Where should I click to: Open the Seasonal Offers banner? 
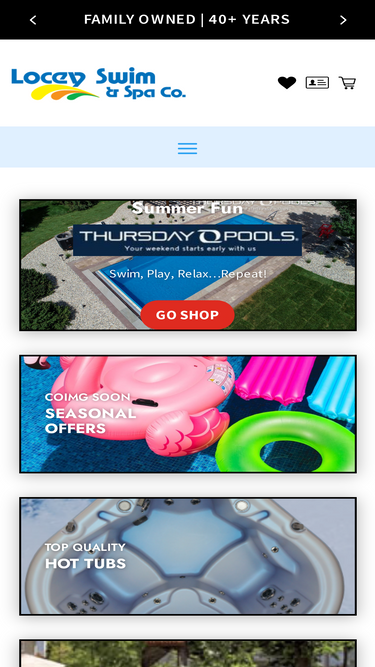[x=188, y=414]
